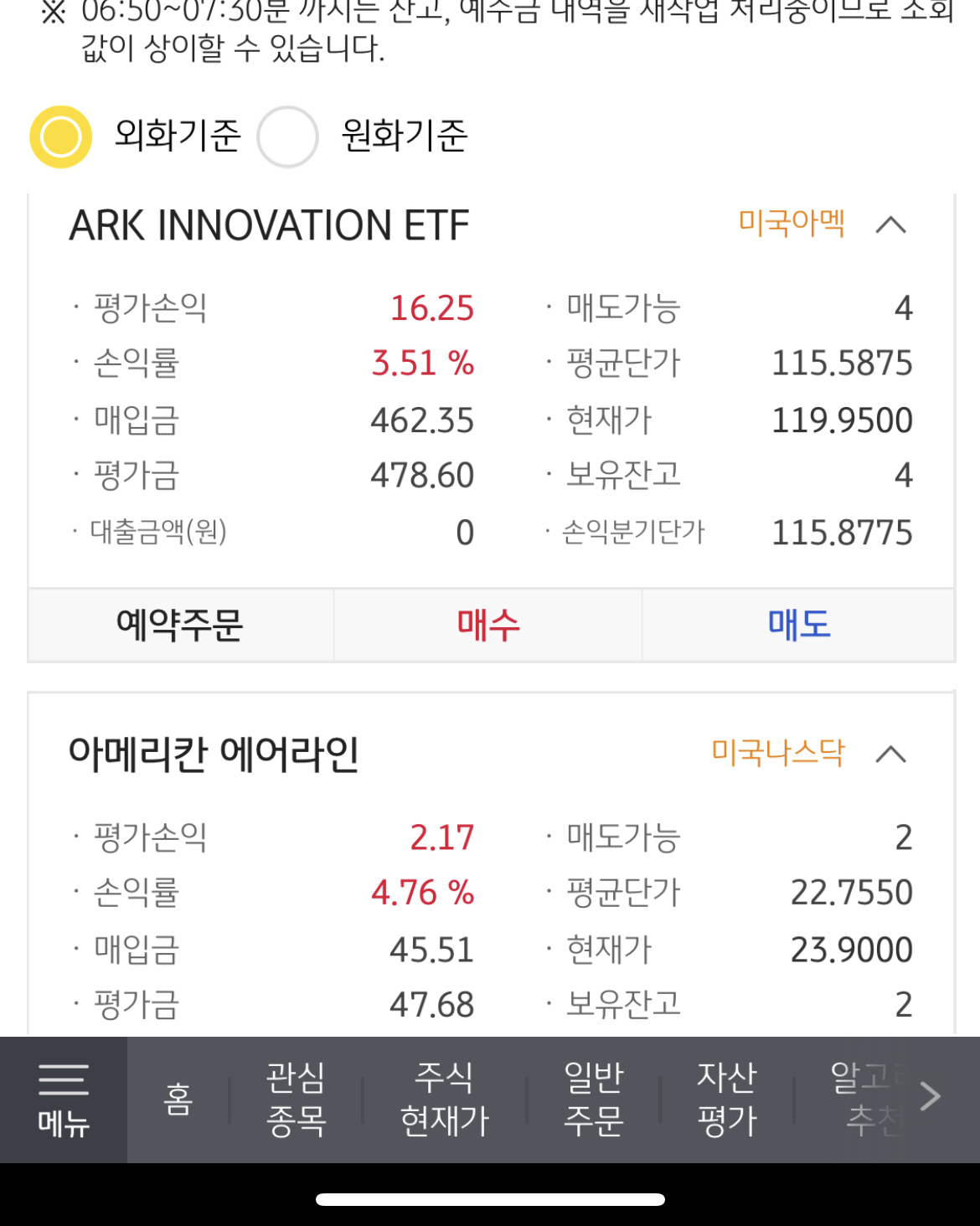This screenshot has height=1226, width=980.
Task: Switch to the 일반주문 tab
Action: pos(594,1099)
